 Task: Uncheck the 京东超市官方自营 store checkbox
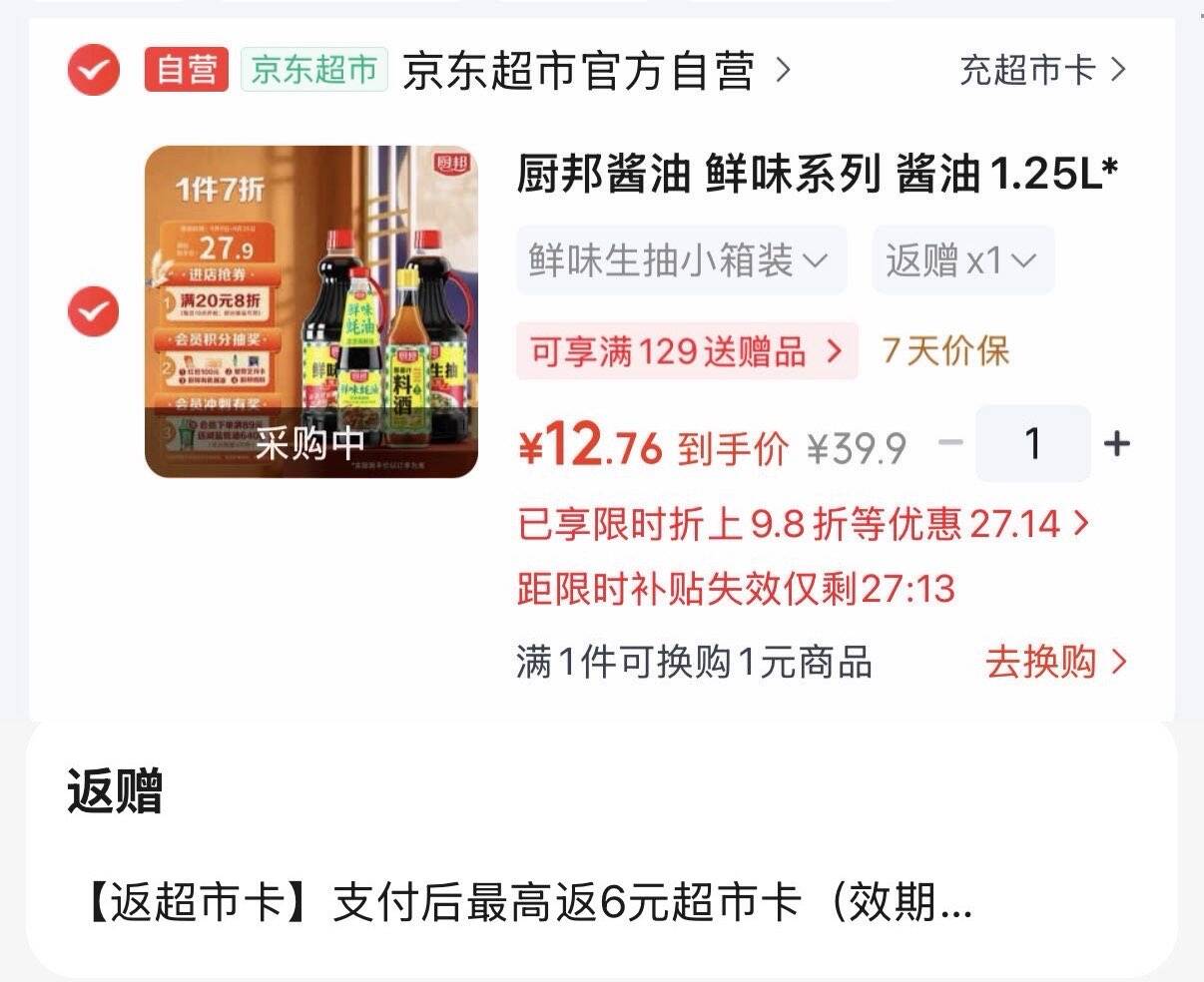click(93, 70)
